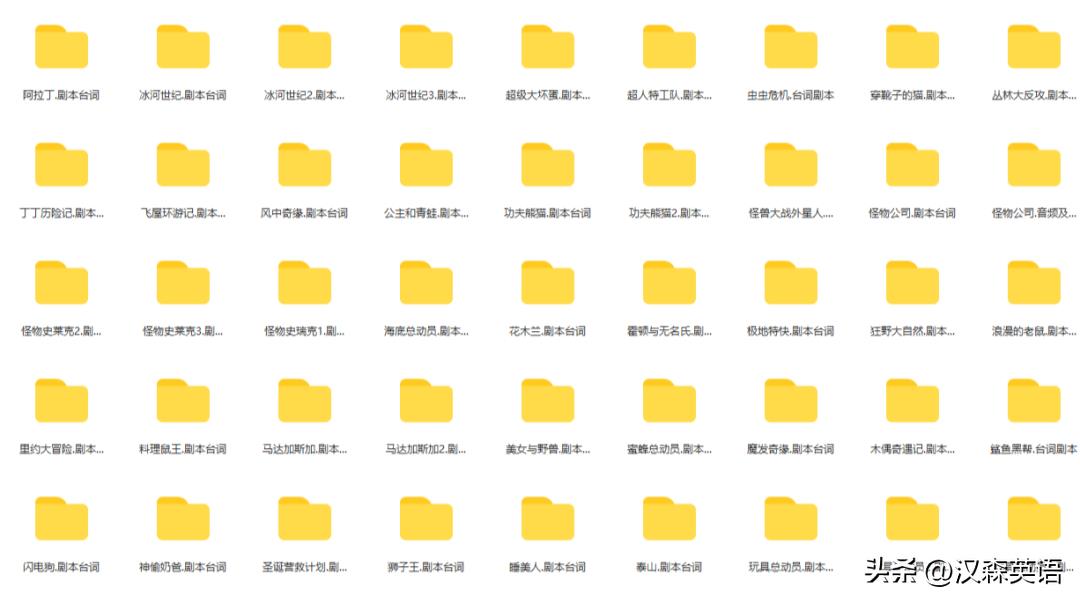This screenshot has height=602, width=1080.
Task: Open the 极地特快.剧本台词 folder
Action: [790, 284]
